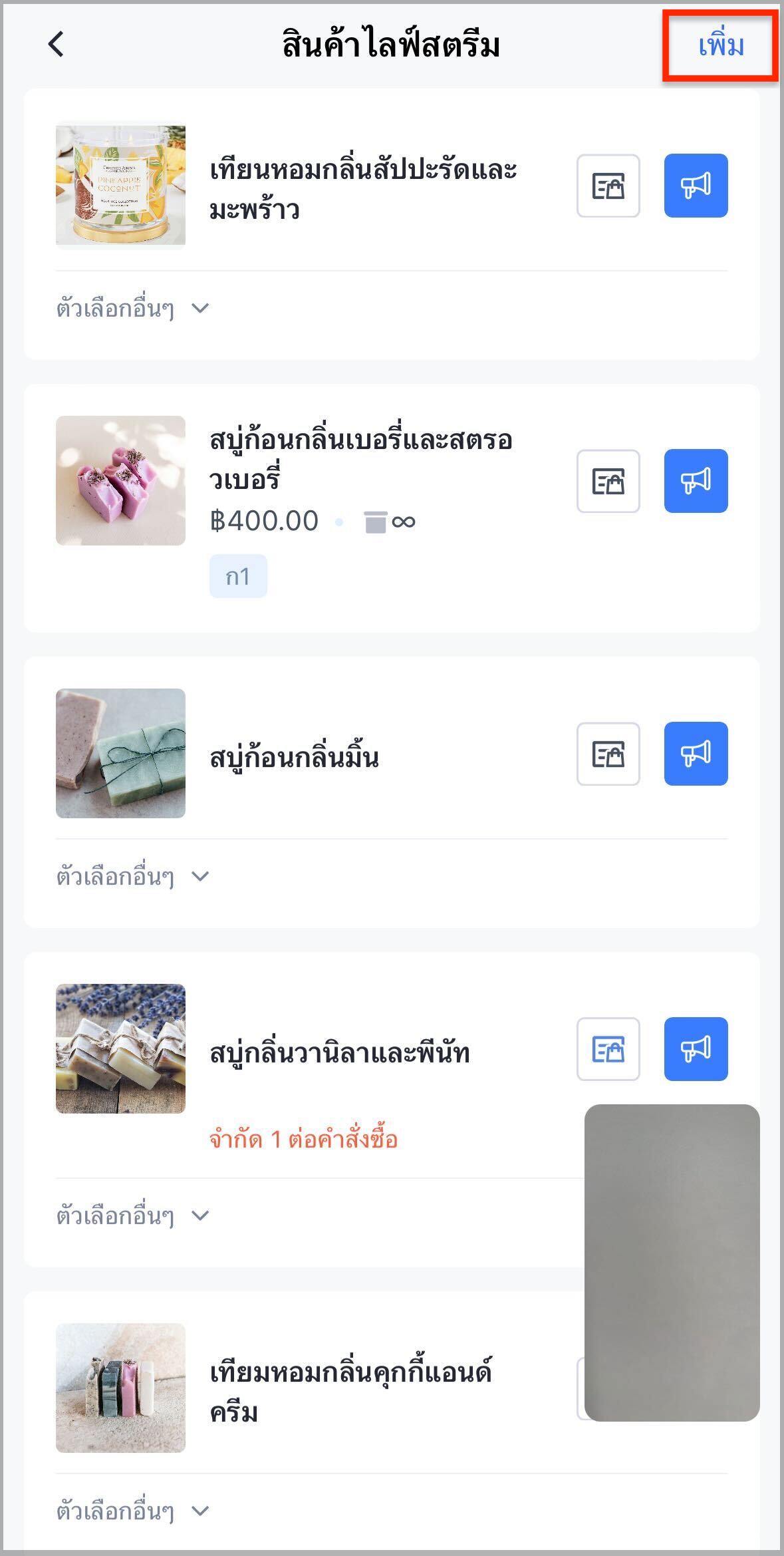This screenshot has width=784, height=1556.
Task: Expand ตัวเลือกอื่นๆ under เทียมหอมกลิ่นคุกกี้แอนด์ครีม
Action: click(133, 1511)
